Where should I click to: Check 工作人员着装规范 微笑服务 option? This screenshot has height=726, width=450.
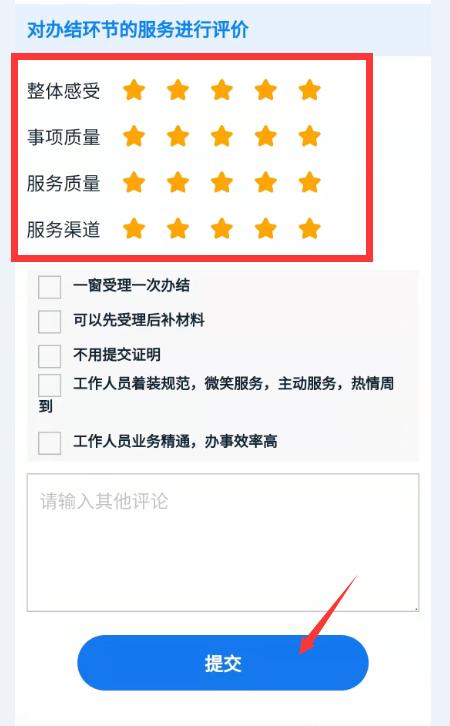(50, 385)
